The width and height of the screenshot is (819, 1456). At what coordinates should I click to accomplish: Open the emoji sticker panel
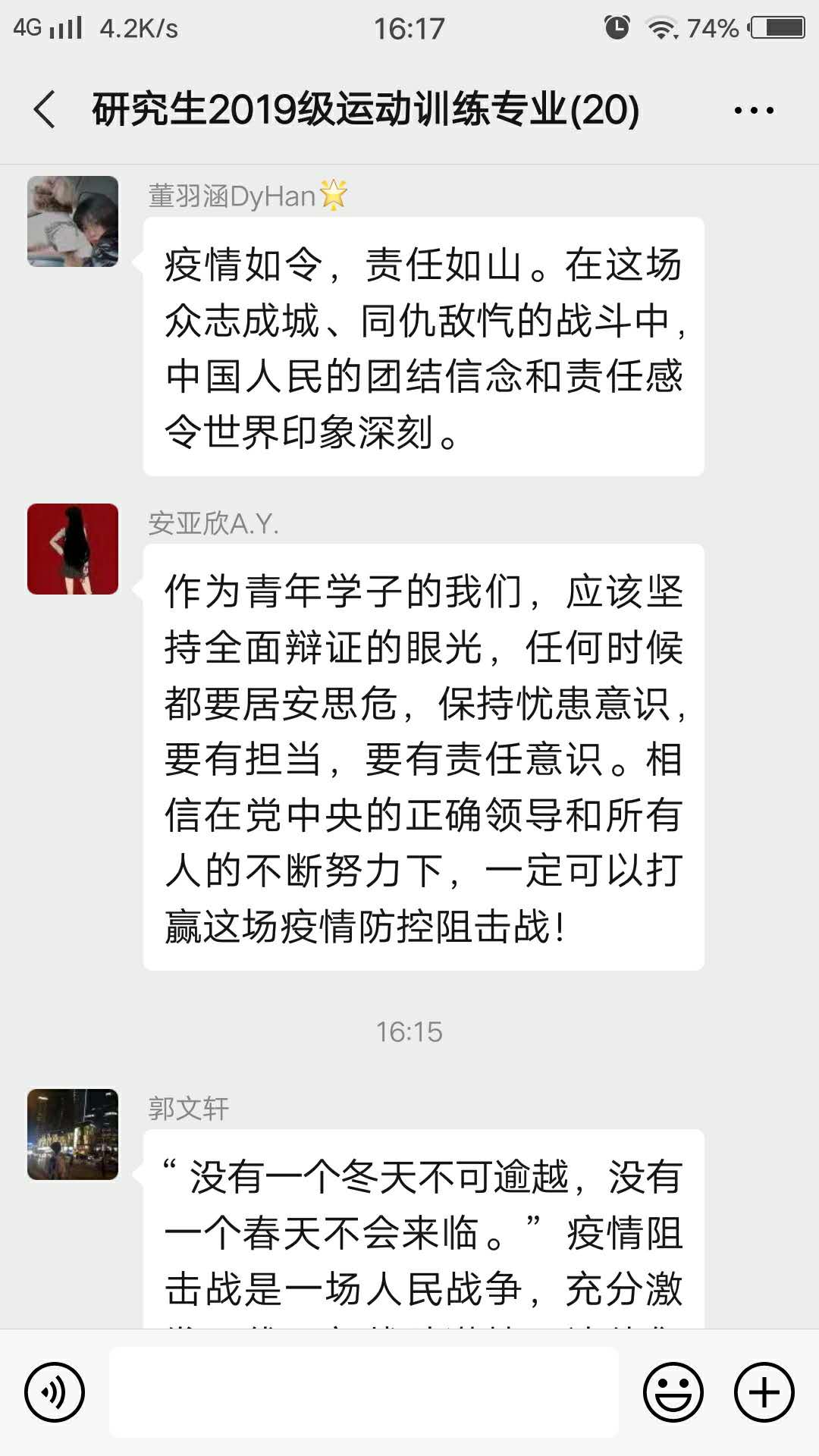click(673, 1392)
